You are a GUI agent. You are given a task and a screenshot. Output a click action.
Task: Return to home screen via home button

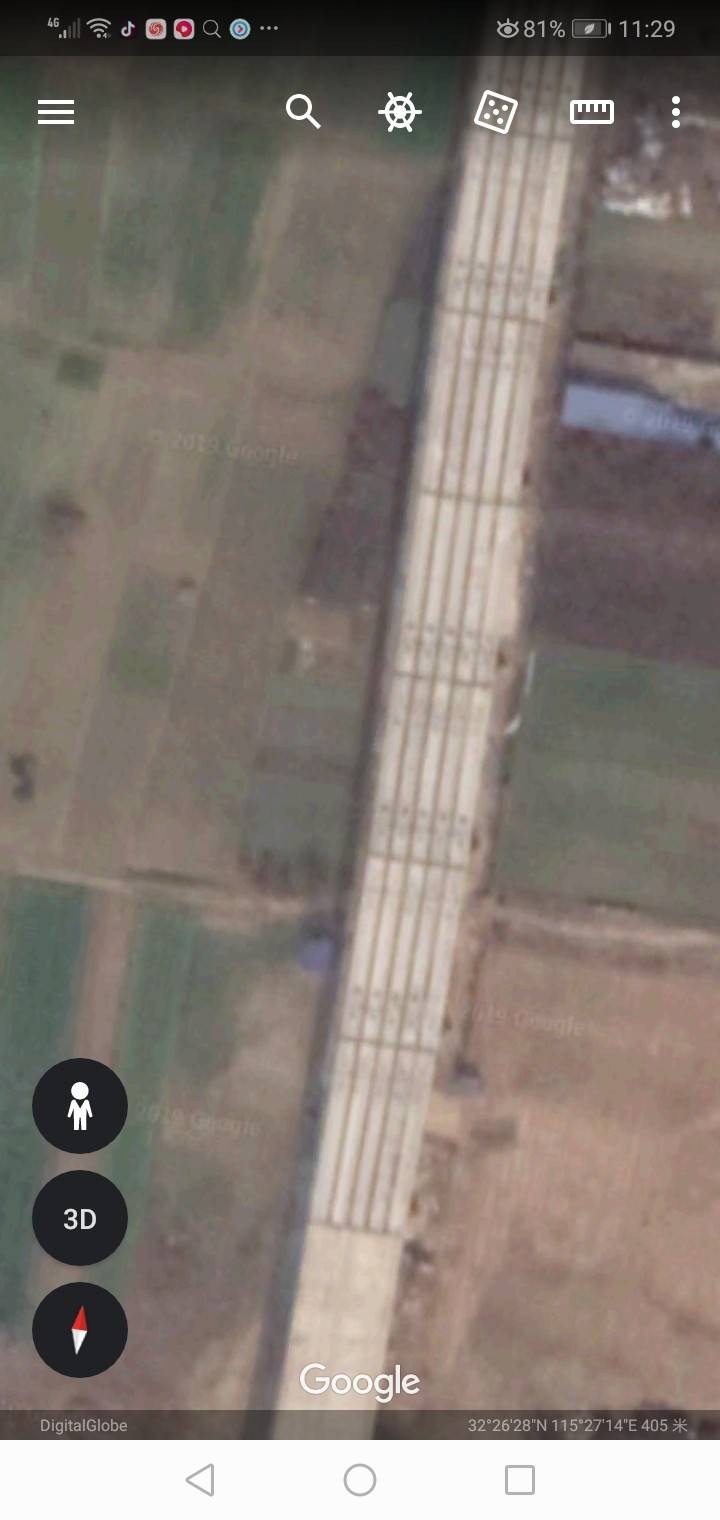coord(360,1479)
